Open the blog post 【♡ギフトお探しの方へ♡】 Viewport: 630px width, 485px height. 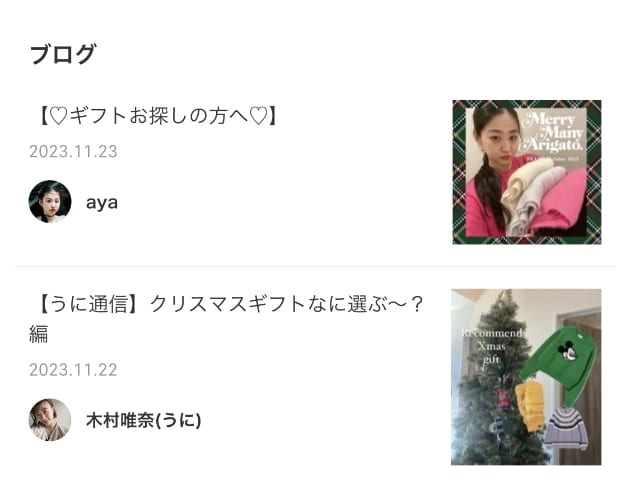[x=155, y=116]
